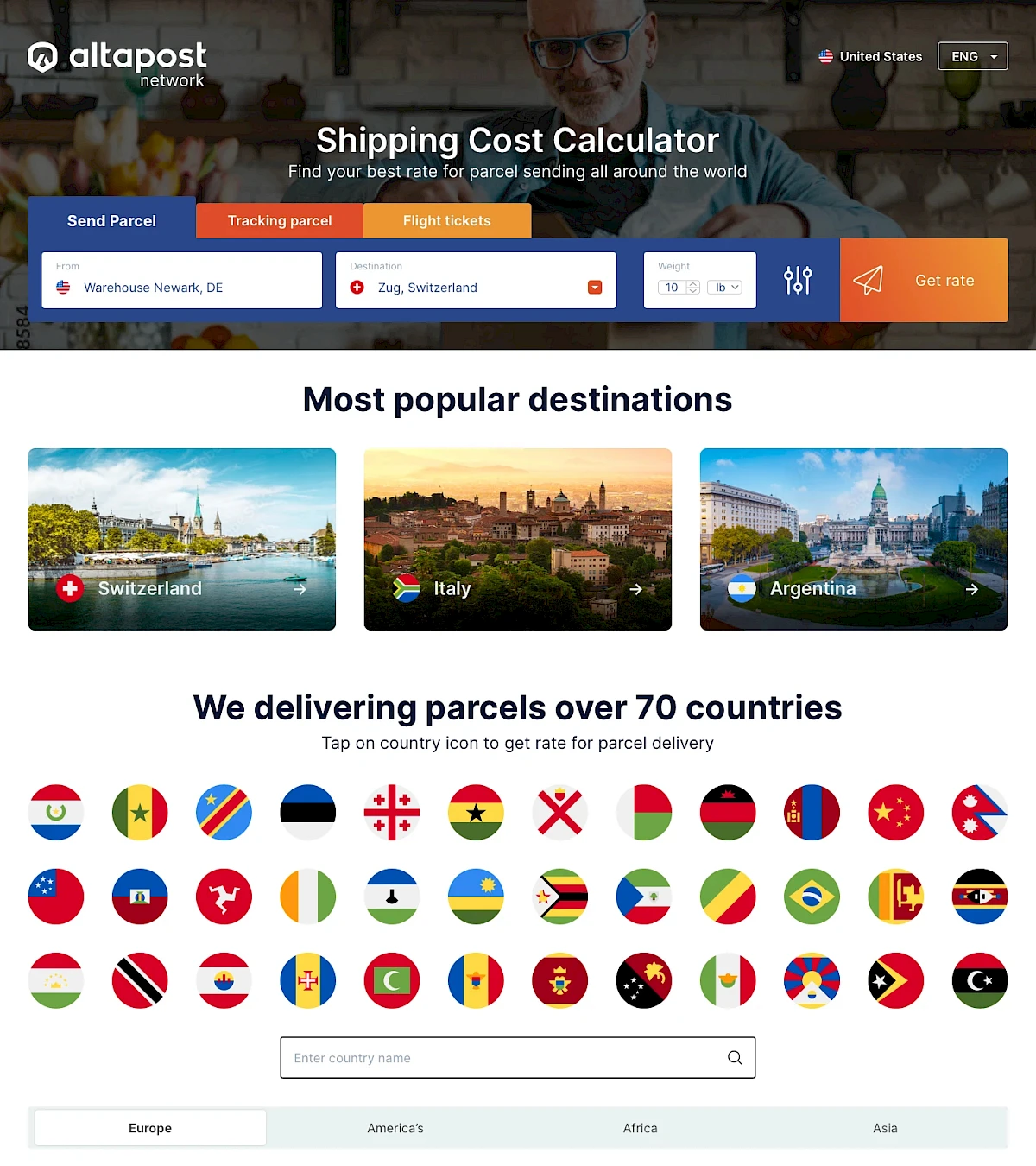Switch to the Flight tickets tab

point(446,221)
